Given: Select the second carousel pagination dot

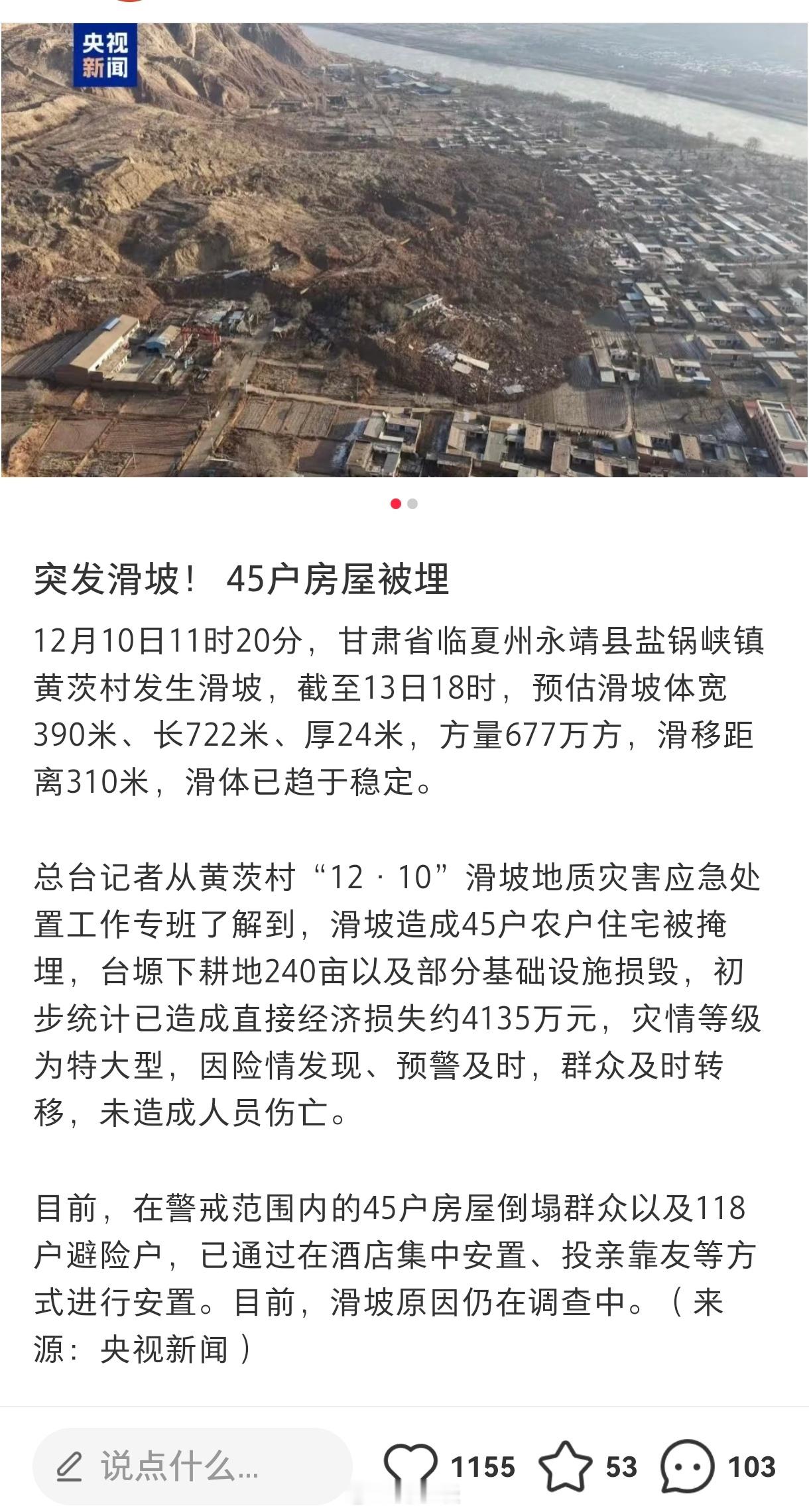Looking at the screenshot, I should (412, 504).
